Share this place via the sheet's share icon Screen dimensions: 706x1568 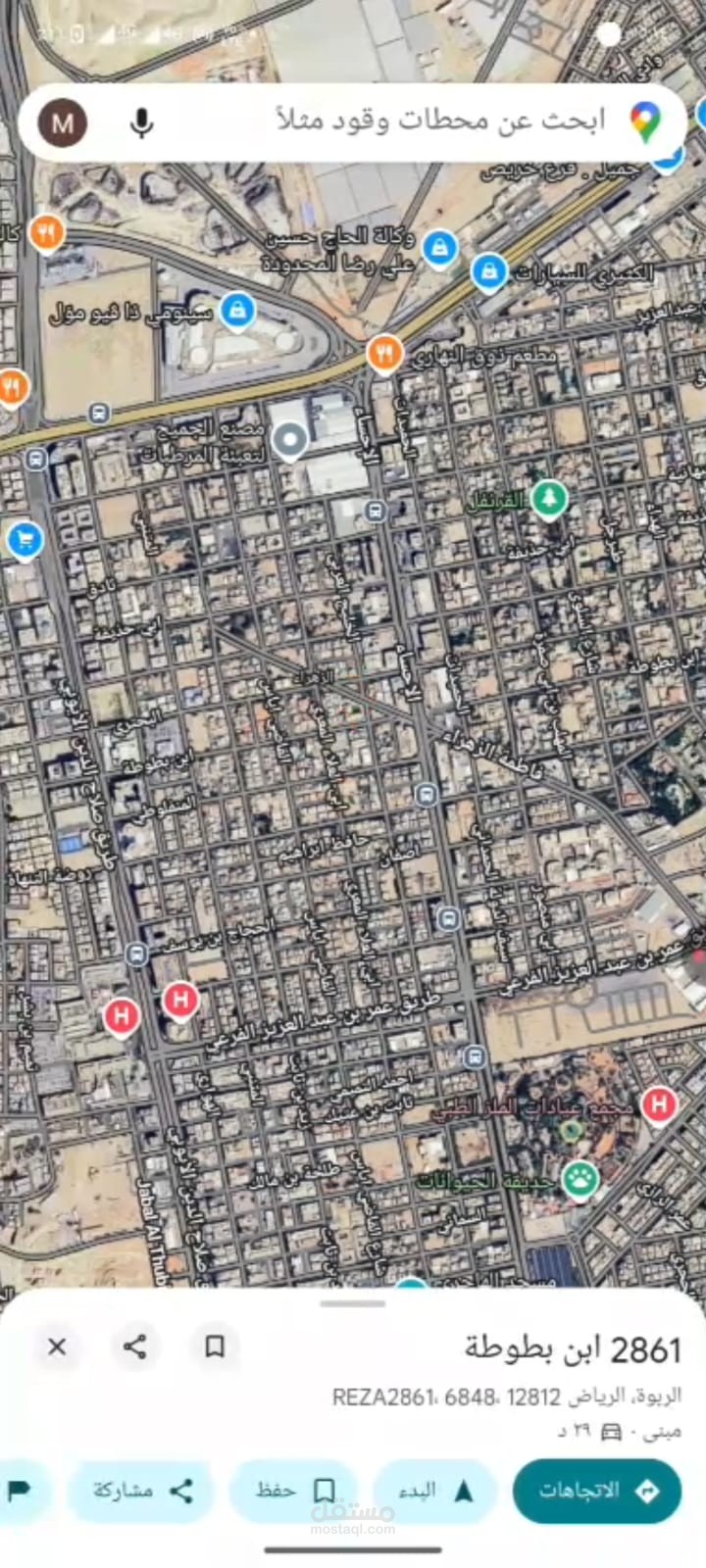(135, 1347)
